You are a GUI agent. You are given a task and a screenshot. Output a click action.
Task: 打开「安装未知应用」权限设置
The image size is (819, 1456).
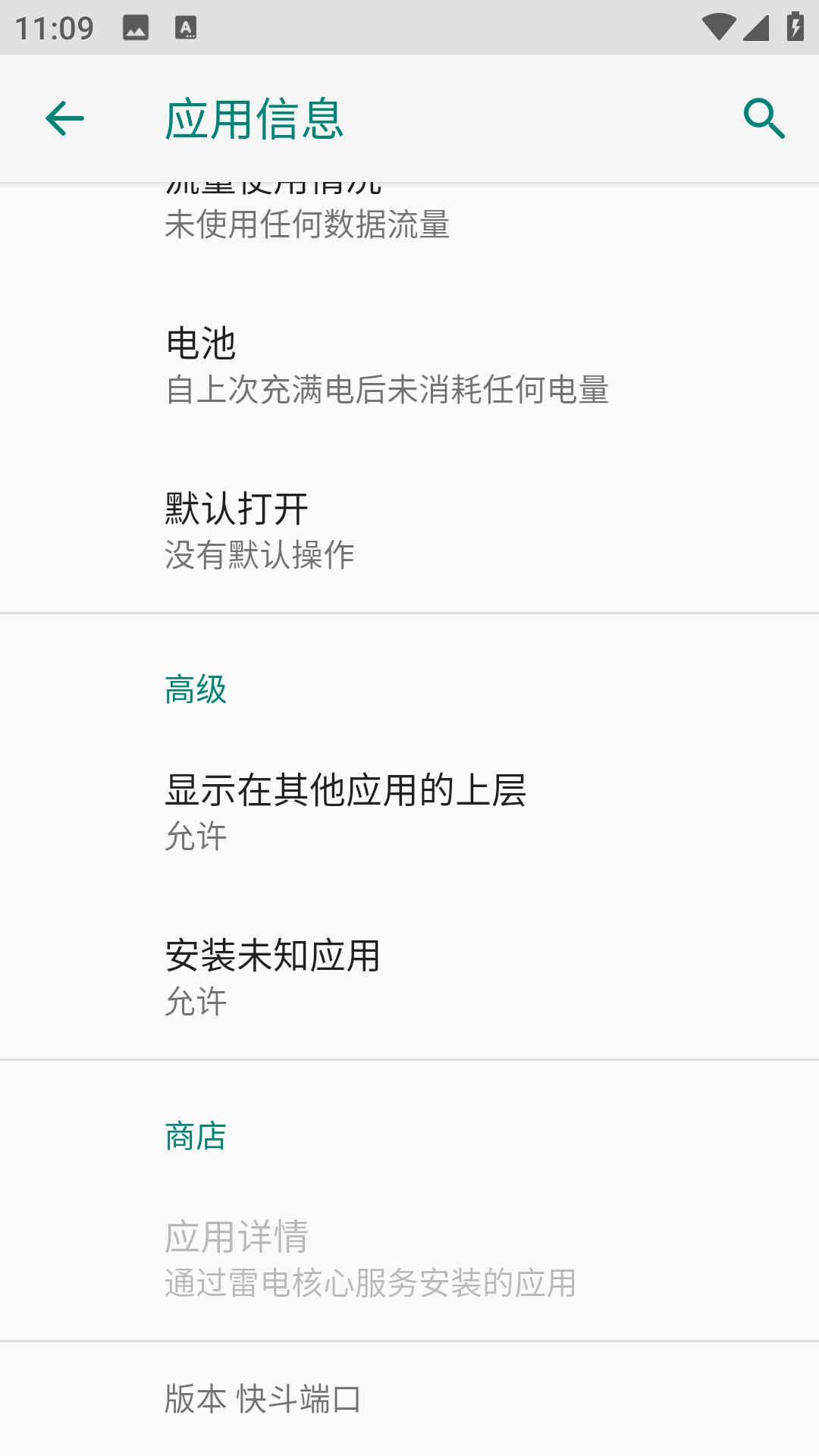pyautogui.click(x=273, y=976)
